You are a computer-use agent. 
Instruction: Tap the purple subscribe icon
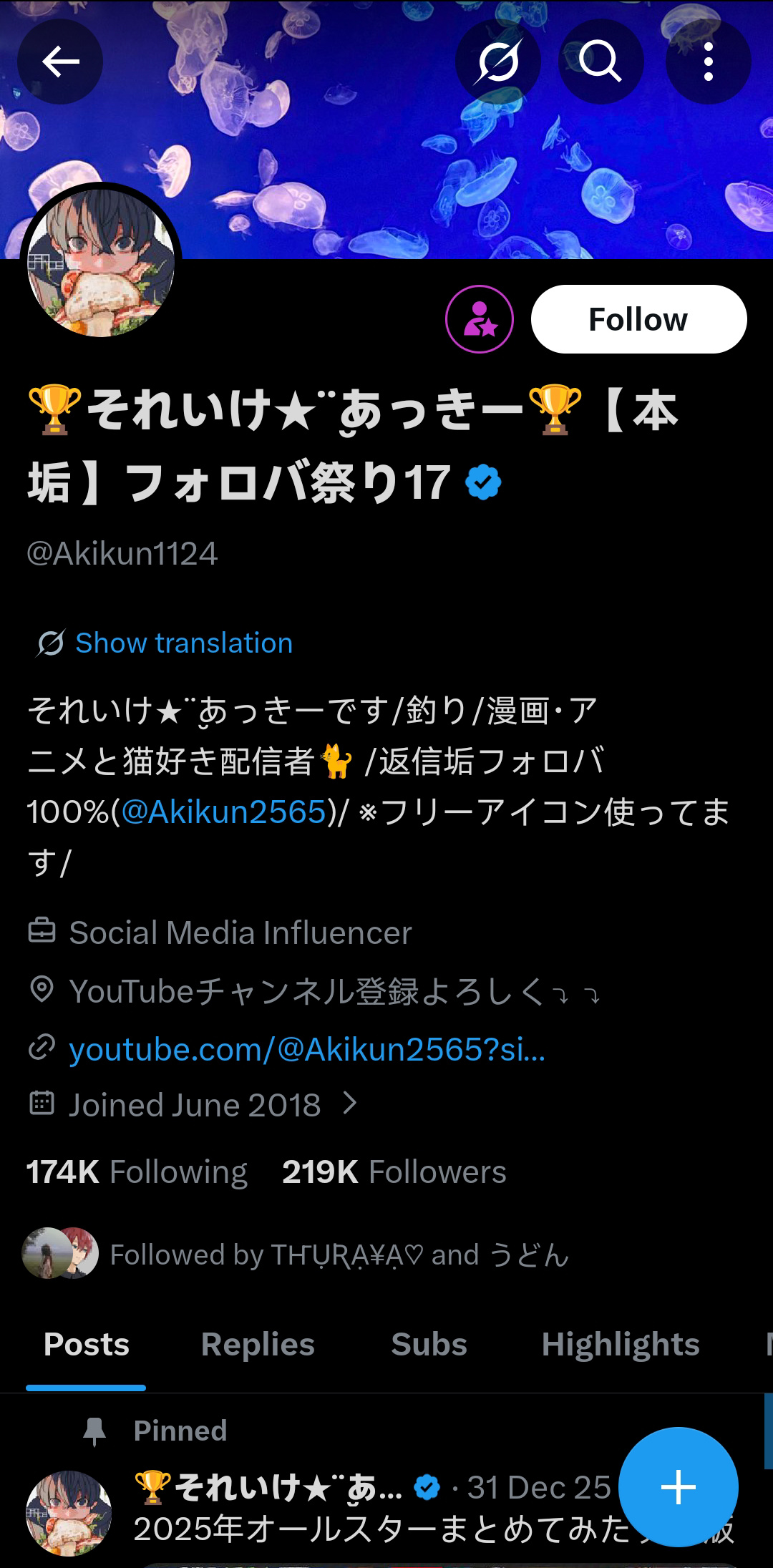pos(480,319)
